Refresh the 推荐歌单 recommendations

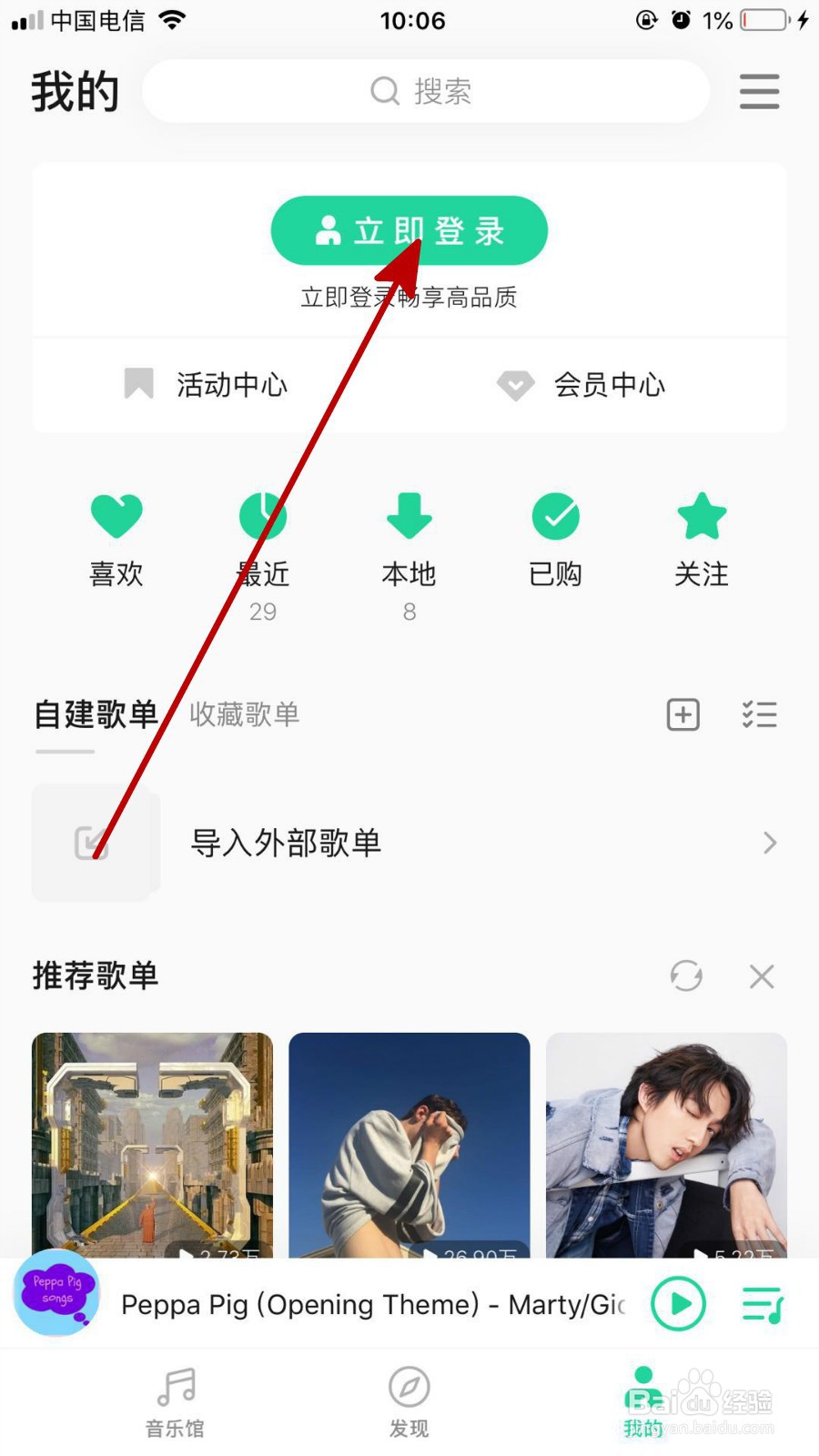(x=686, y=976)
